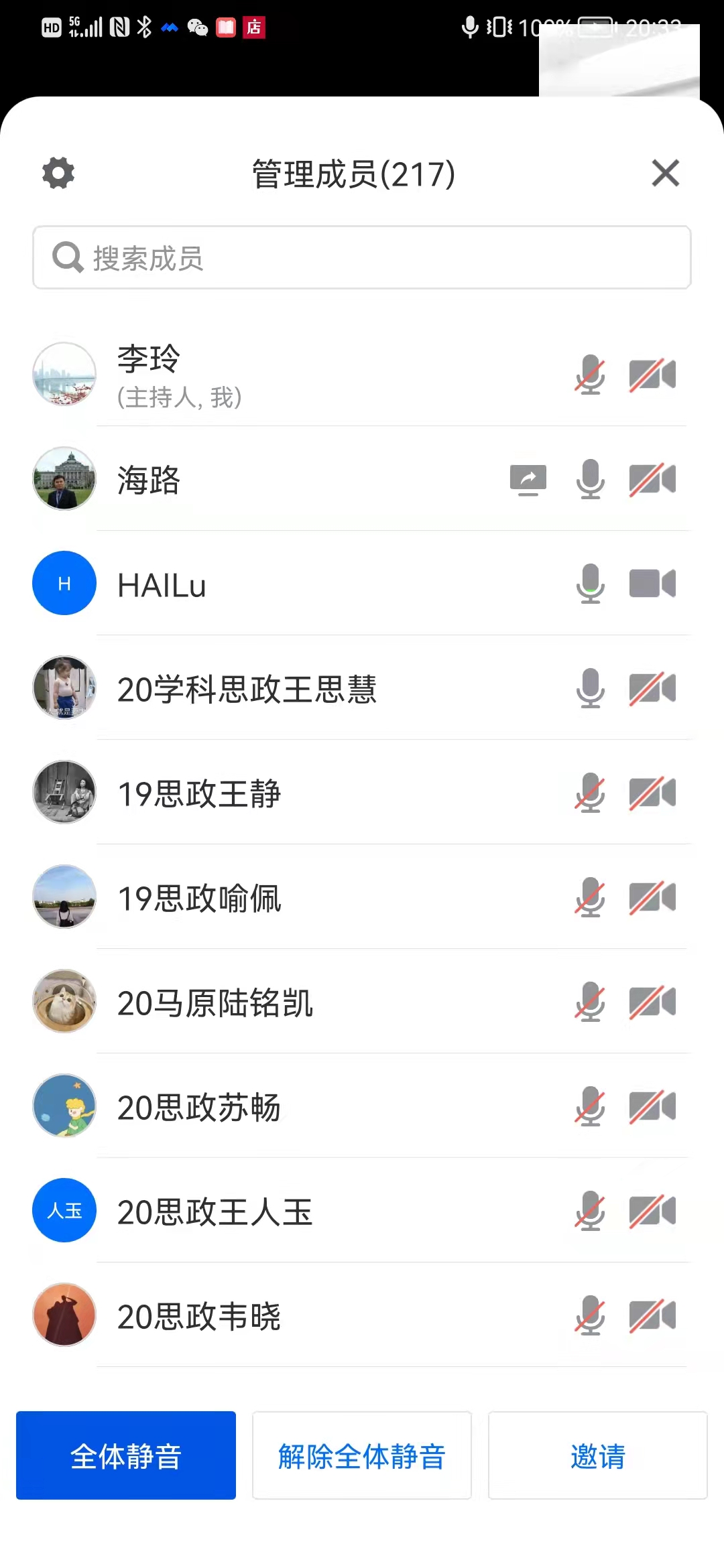The height and width of the screenshot is (1568, 724).
Task: Open member row for 19思政喻佩
Action: (362, 897)
